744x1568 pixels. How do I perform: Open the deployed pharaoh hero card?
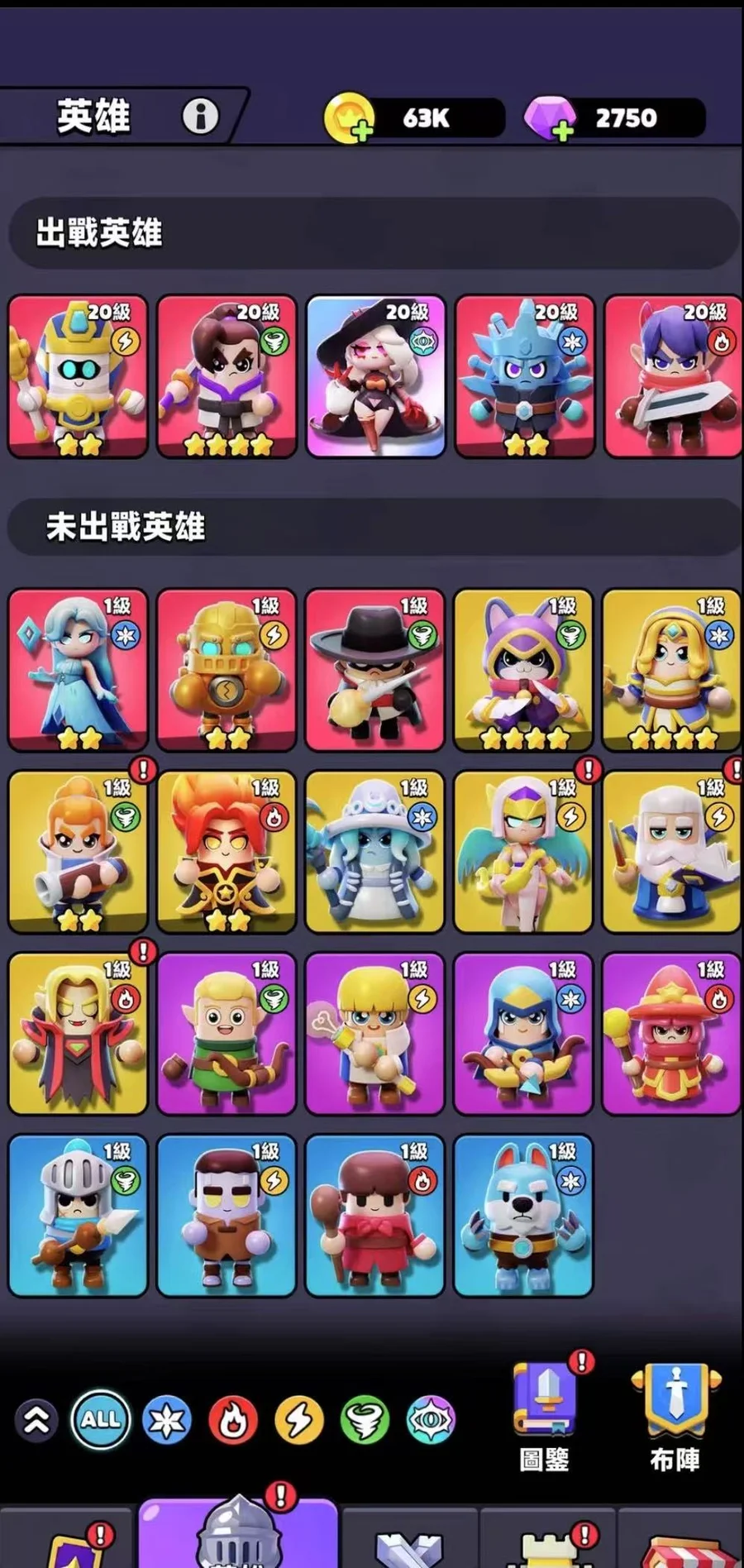(79, 376)
